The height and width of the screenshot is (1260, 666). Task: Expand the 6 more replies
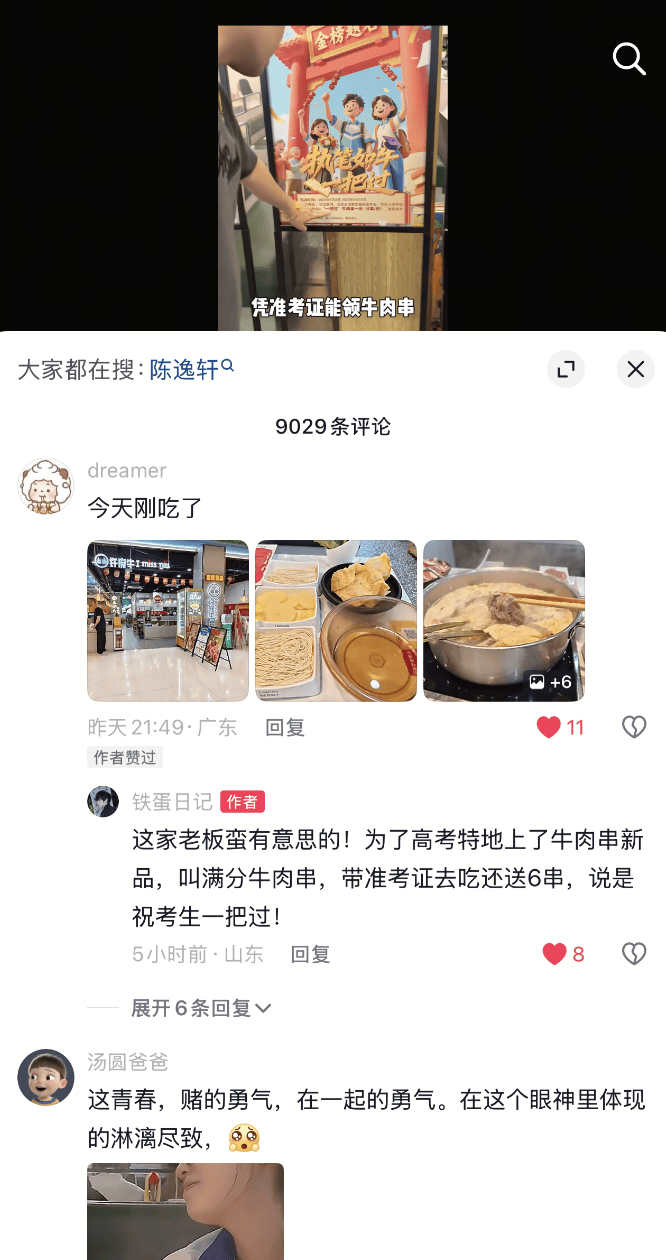[201, 1008]
